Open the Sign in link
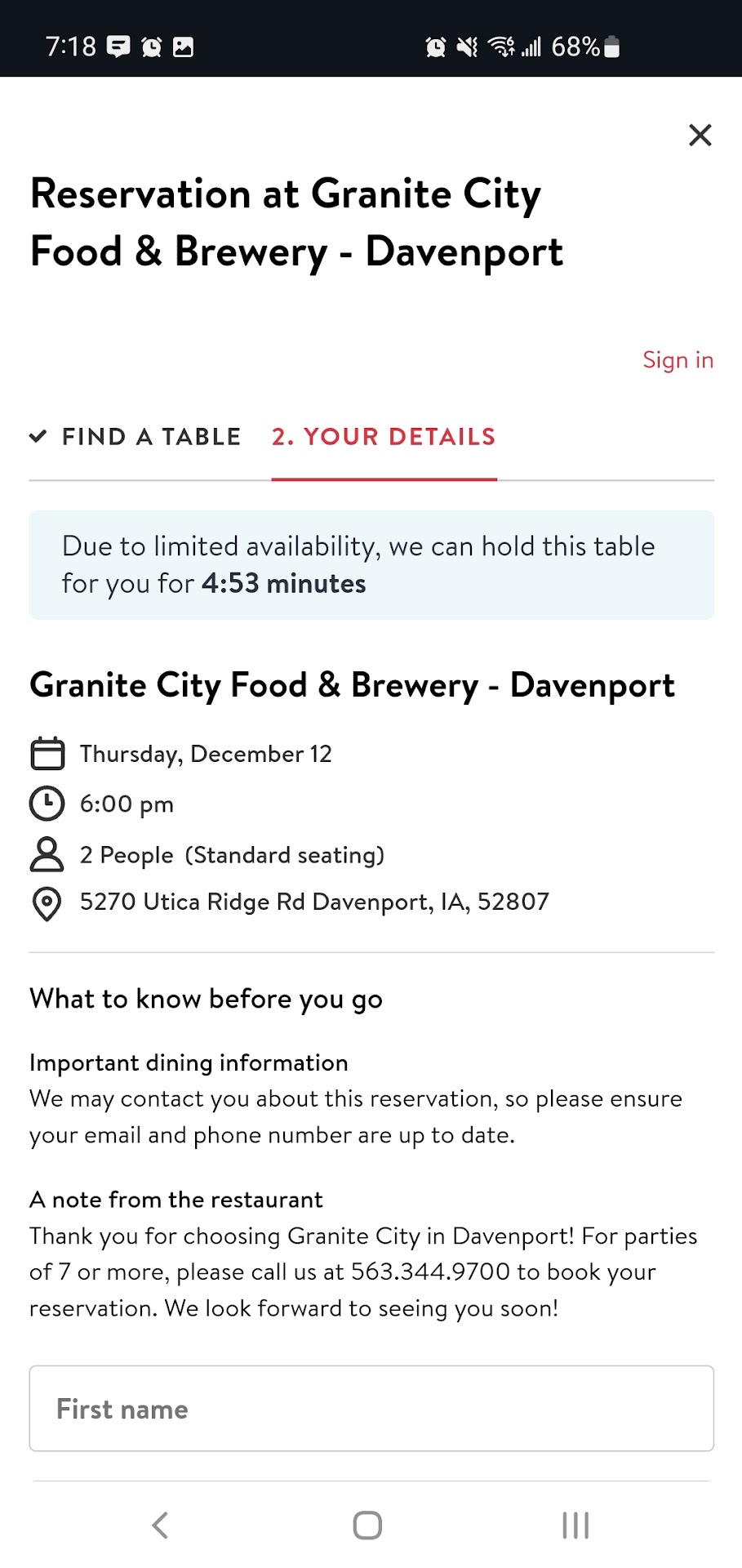This screenshot has width=742, height=1568. (678, 360)
